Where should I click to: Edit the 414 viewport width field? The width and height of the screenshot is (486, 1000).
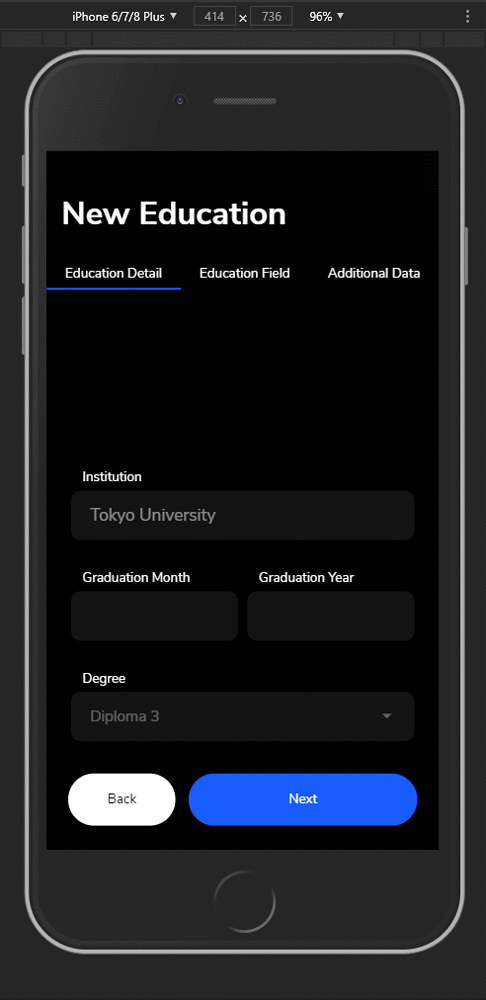[214, 17]
